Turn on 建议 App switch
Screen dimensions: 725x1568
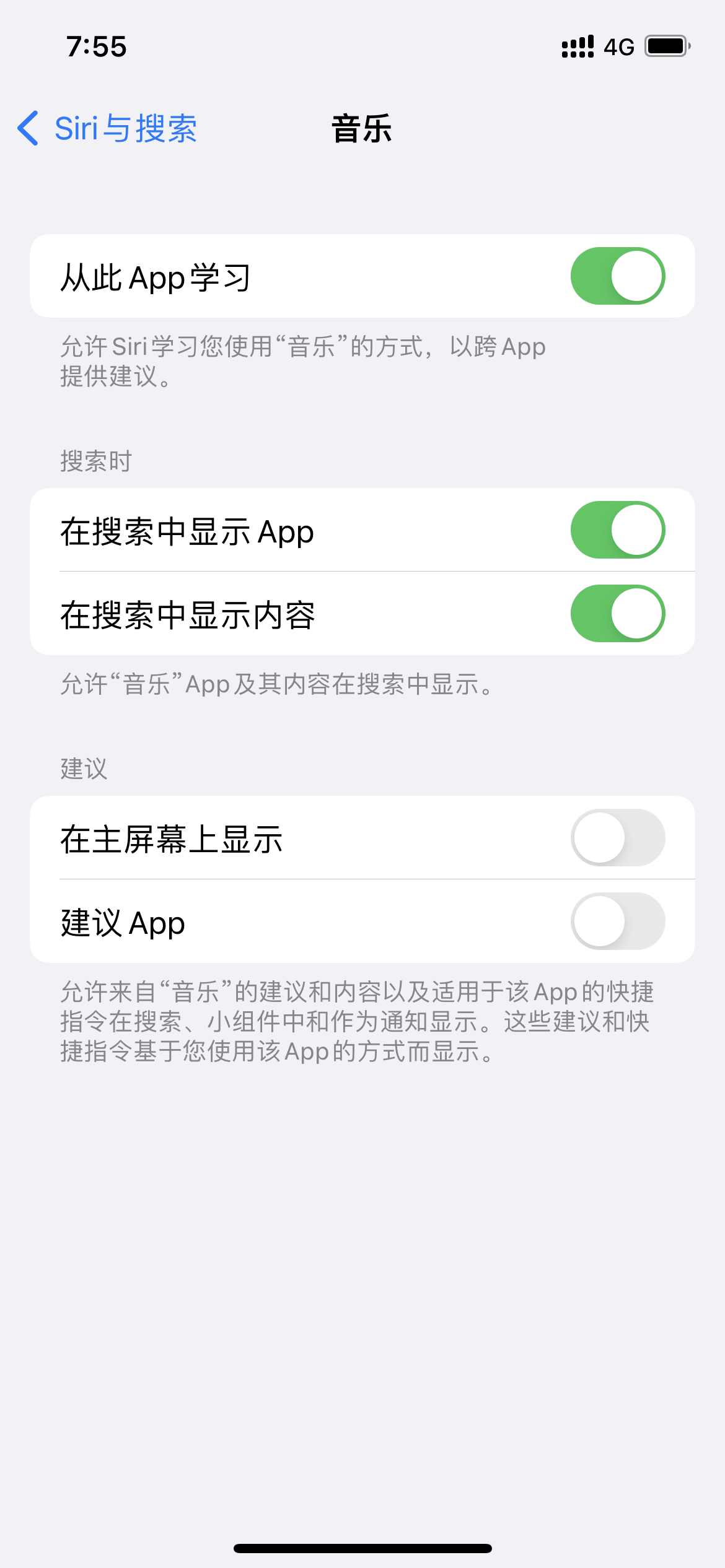[x=617, y=921]
